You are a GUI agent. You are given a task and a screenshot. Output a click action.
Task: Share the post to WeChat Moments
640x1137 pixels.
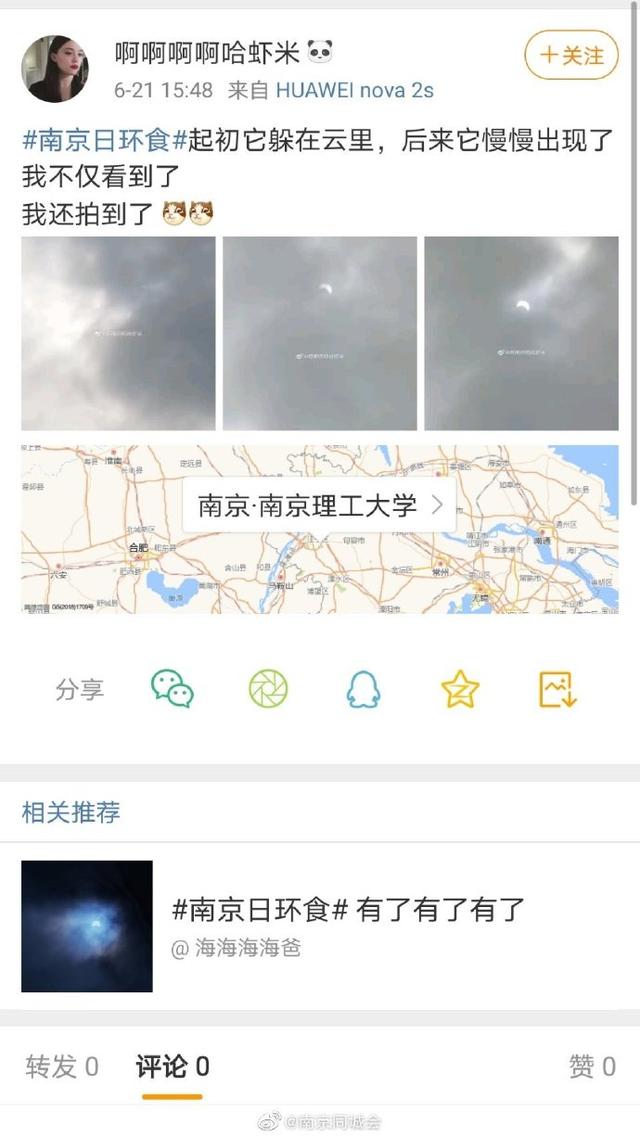point(268,689)
